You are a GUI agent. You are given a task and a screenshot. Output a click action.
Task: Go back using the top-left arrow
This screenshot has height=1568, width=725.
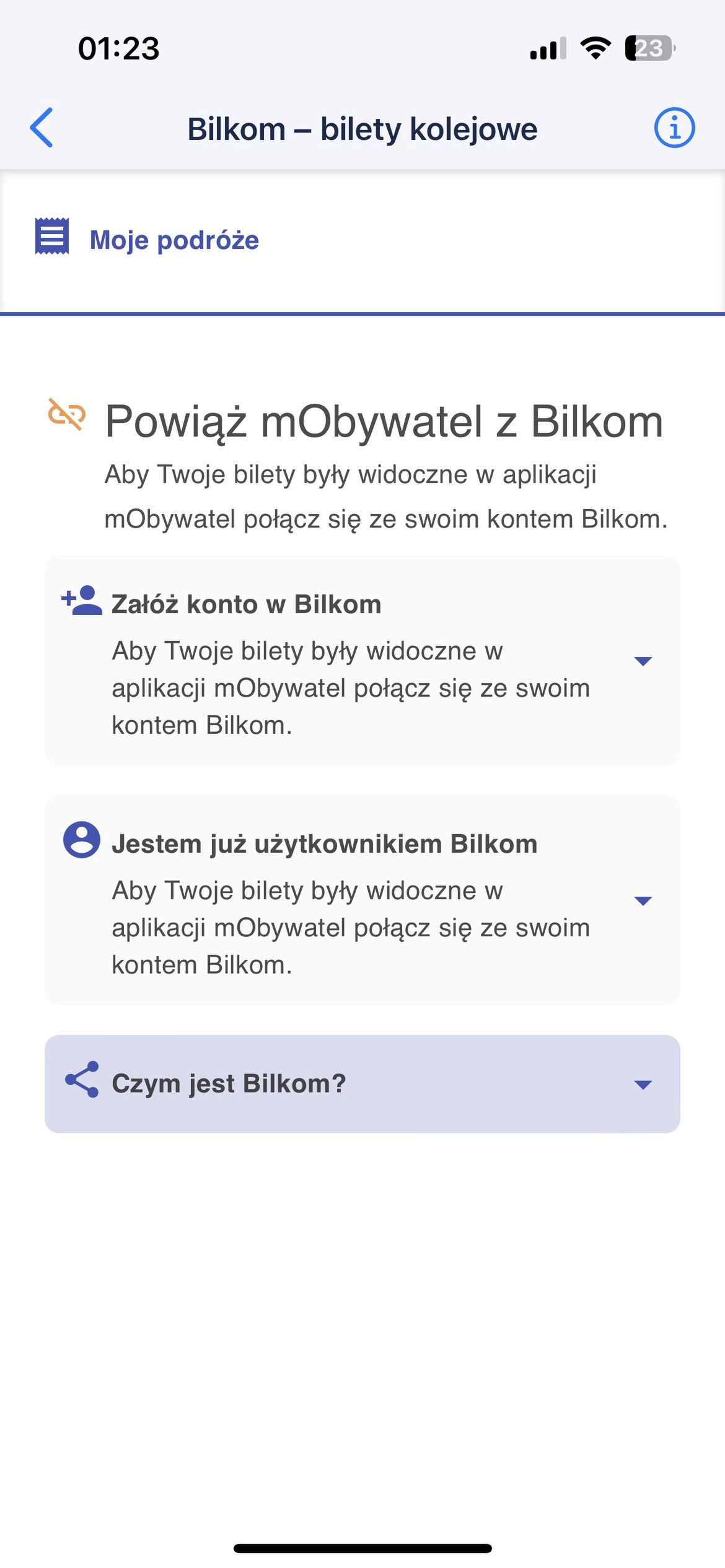coord(42,128)
